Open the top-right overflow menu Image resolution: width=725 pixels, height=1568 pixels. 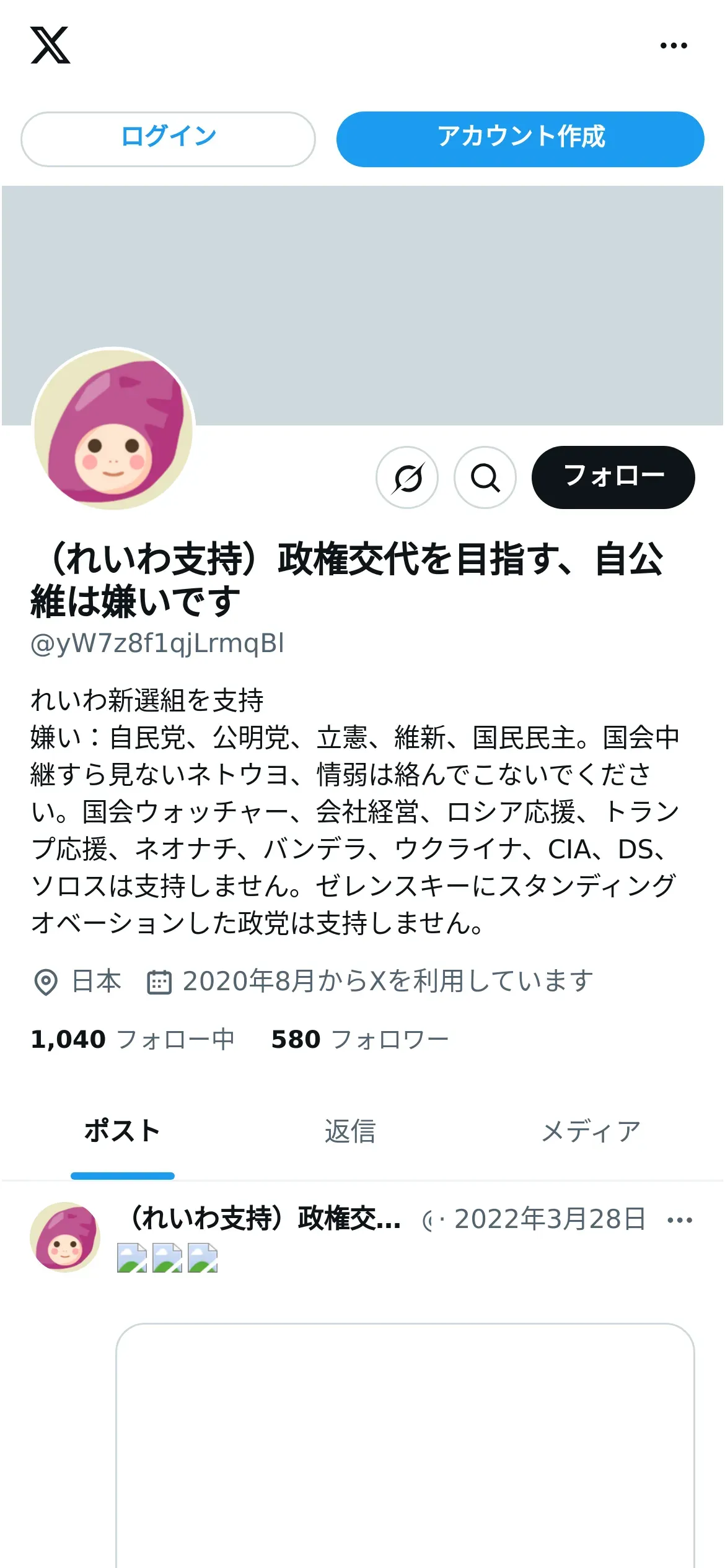673,46
